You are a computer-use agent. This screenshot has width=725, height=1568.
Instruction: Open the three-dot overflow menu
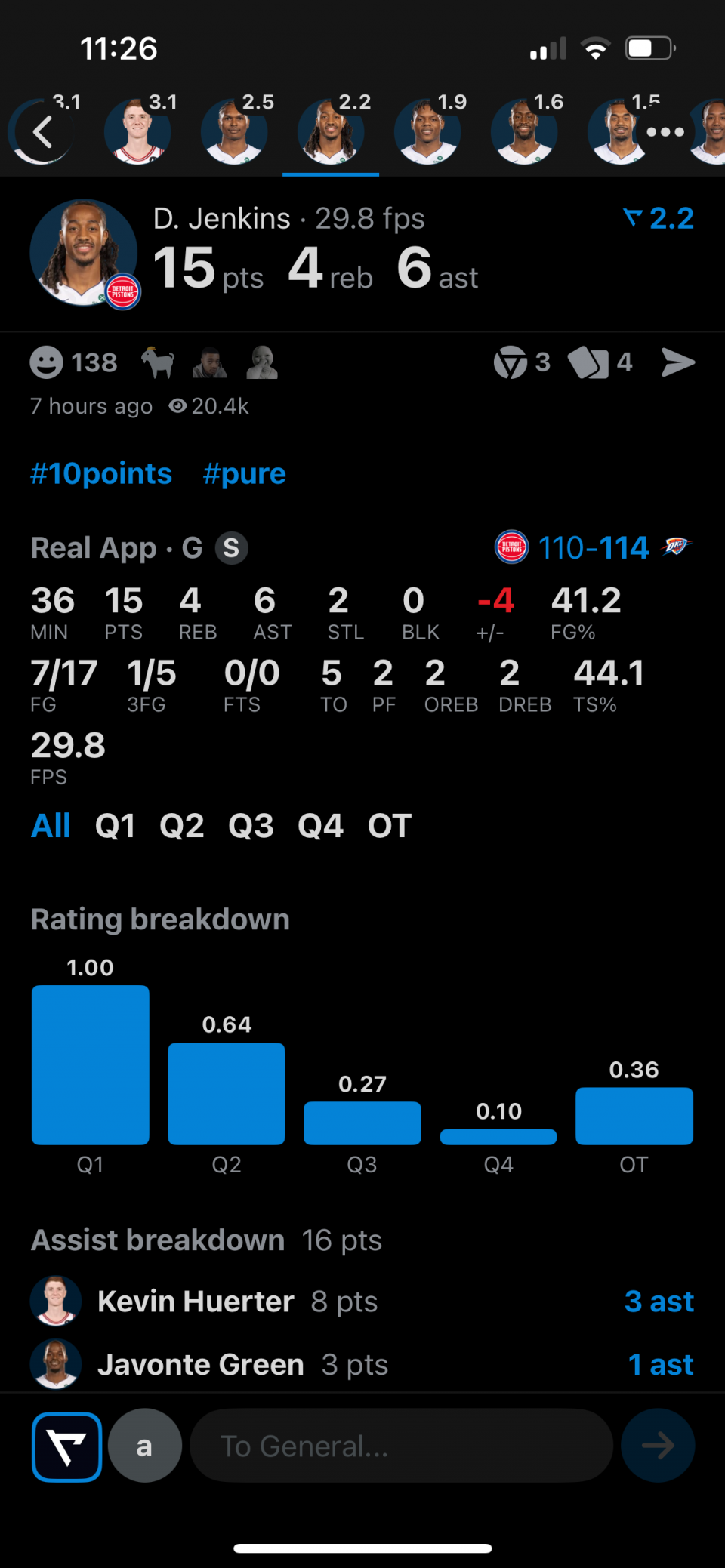click(665, 132)
